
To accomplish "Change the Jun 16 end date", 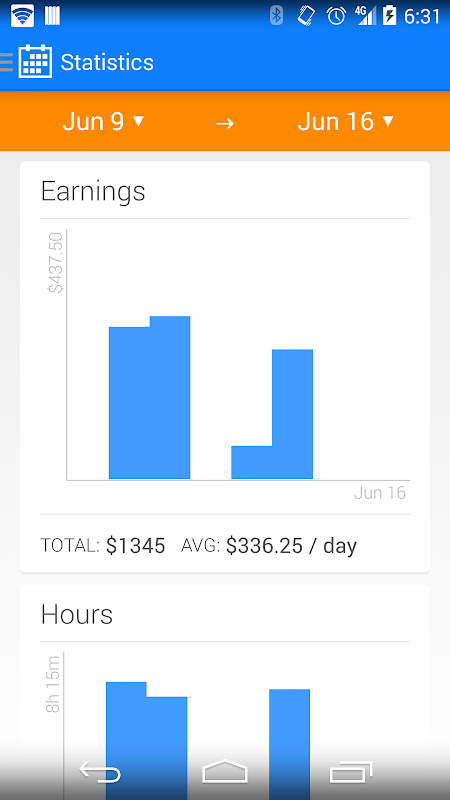I will [x=346, y=121].
